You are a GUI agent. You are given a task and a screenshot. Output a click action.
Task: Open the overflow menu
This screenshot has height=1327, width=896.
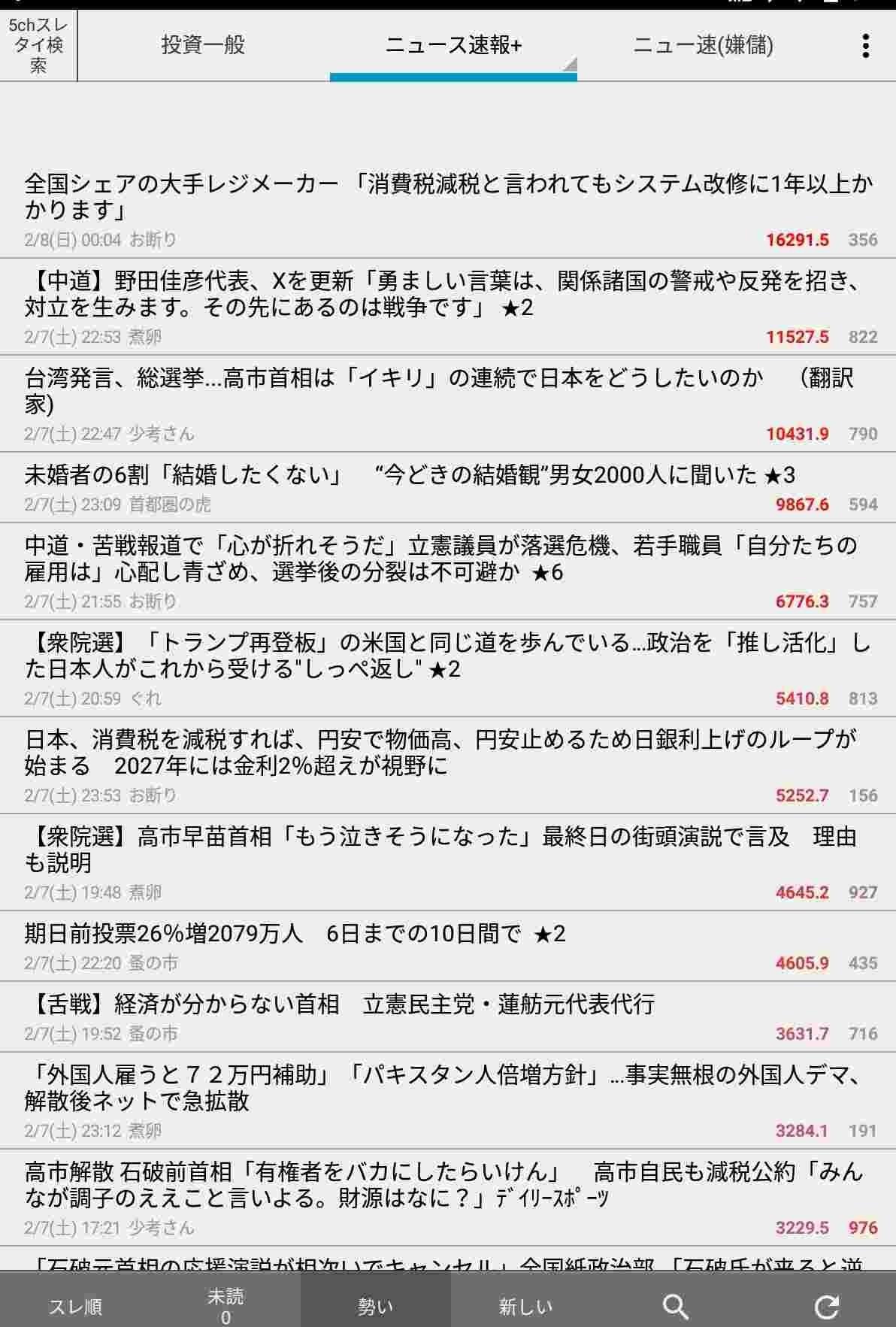866,46
